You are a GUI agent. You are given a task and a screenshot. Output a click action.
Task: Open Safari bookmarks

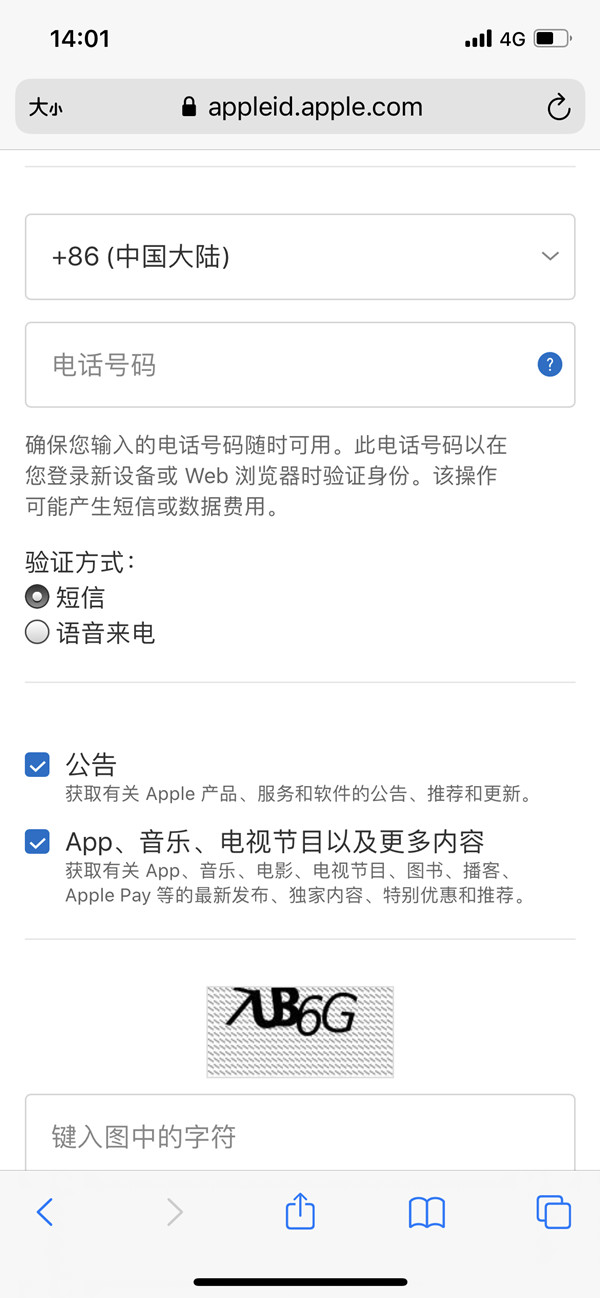(427, 1212)
